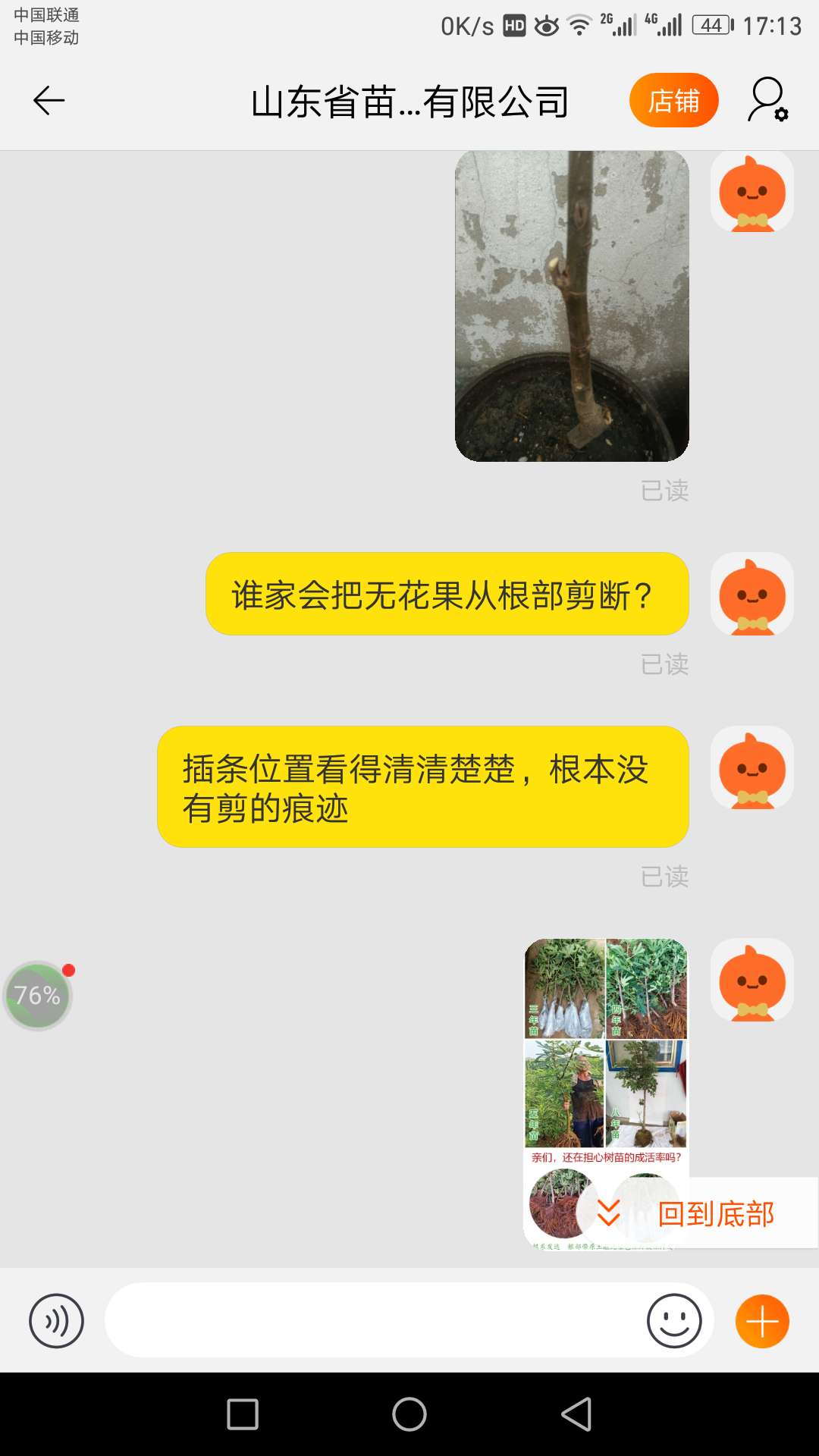Switch to voice input
819x1456 pixels.
tap(56, 1320)
